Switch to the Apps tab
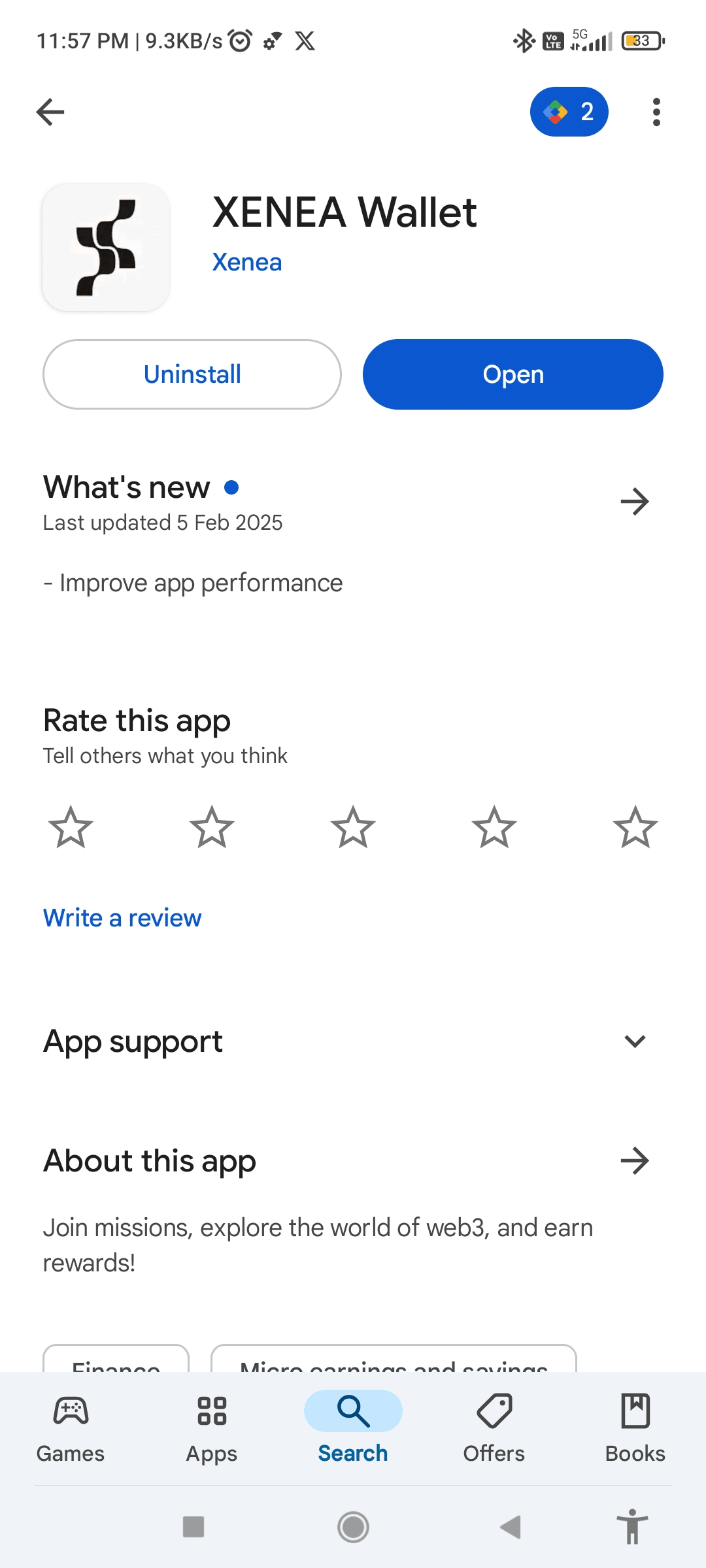 [x=212, y=1428]
